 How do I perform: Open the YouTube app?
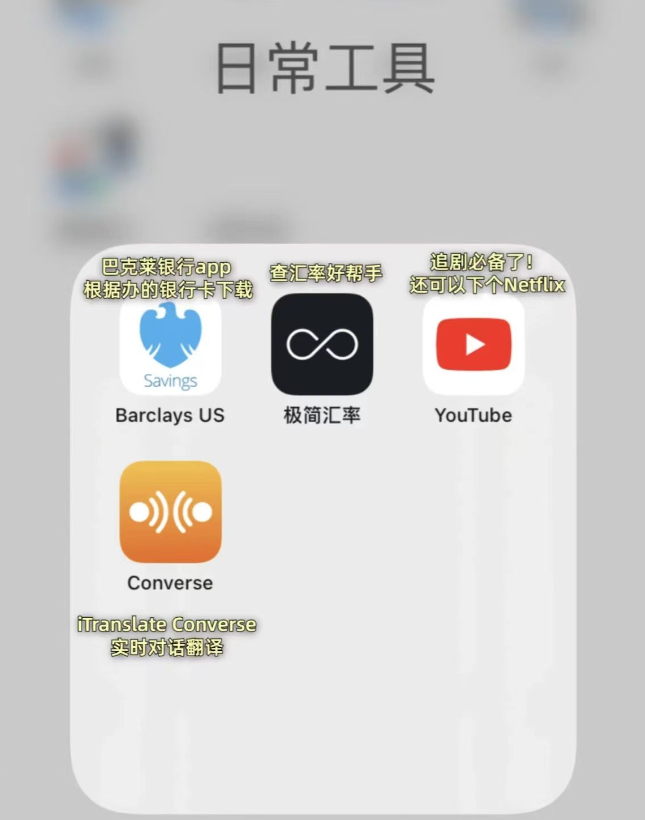473,345
